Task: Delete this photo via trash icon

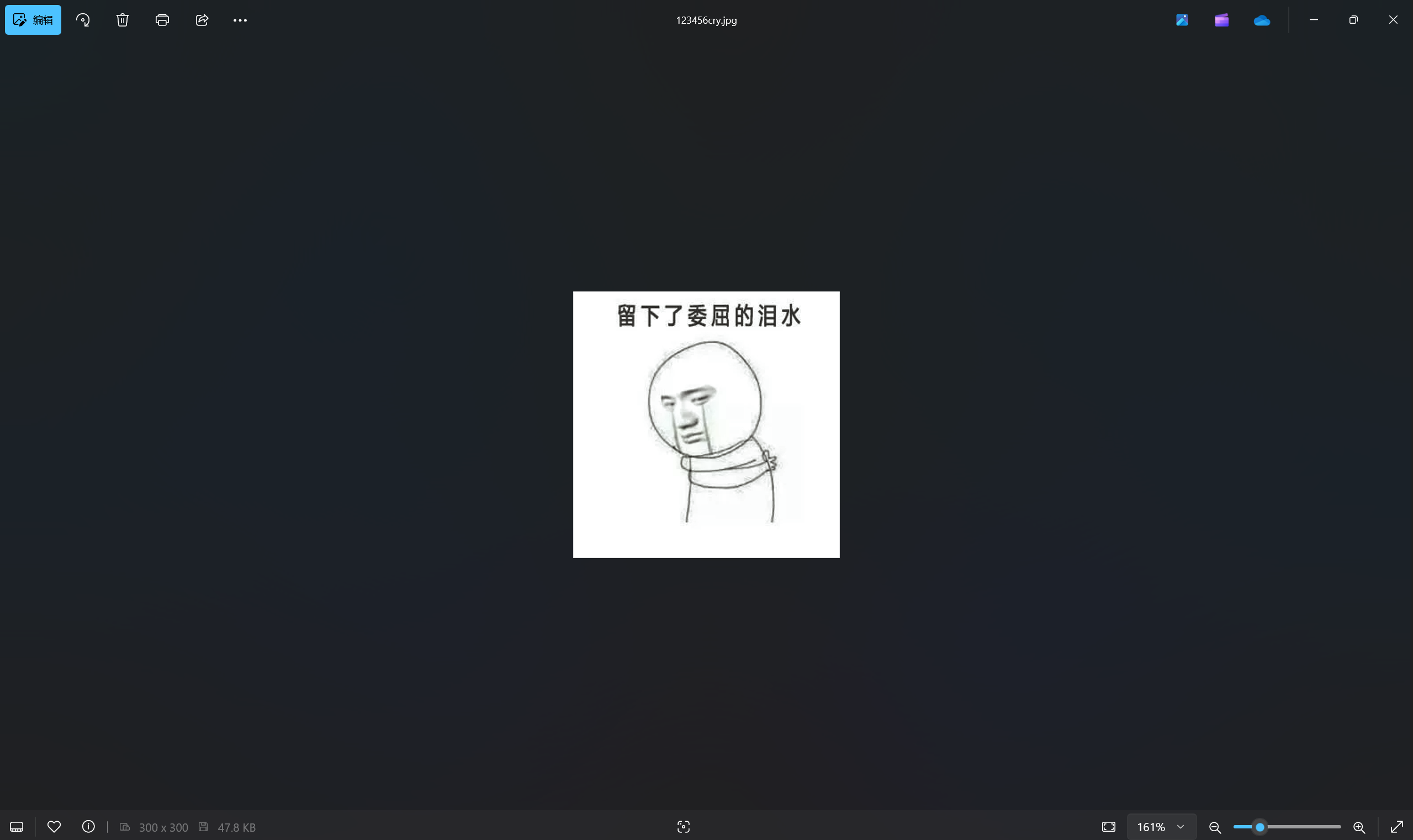Action: (123, 20)
